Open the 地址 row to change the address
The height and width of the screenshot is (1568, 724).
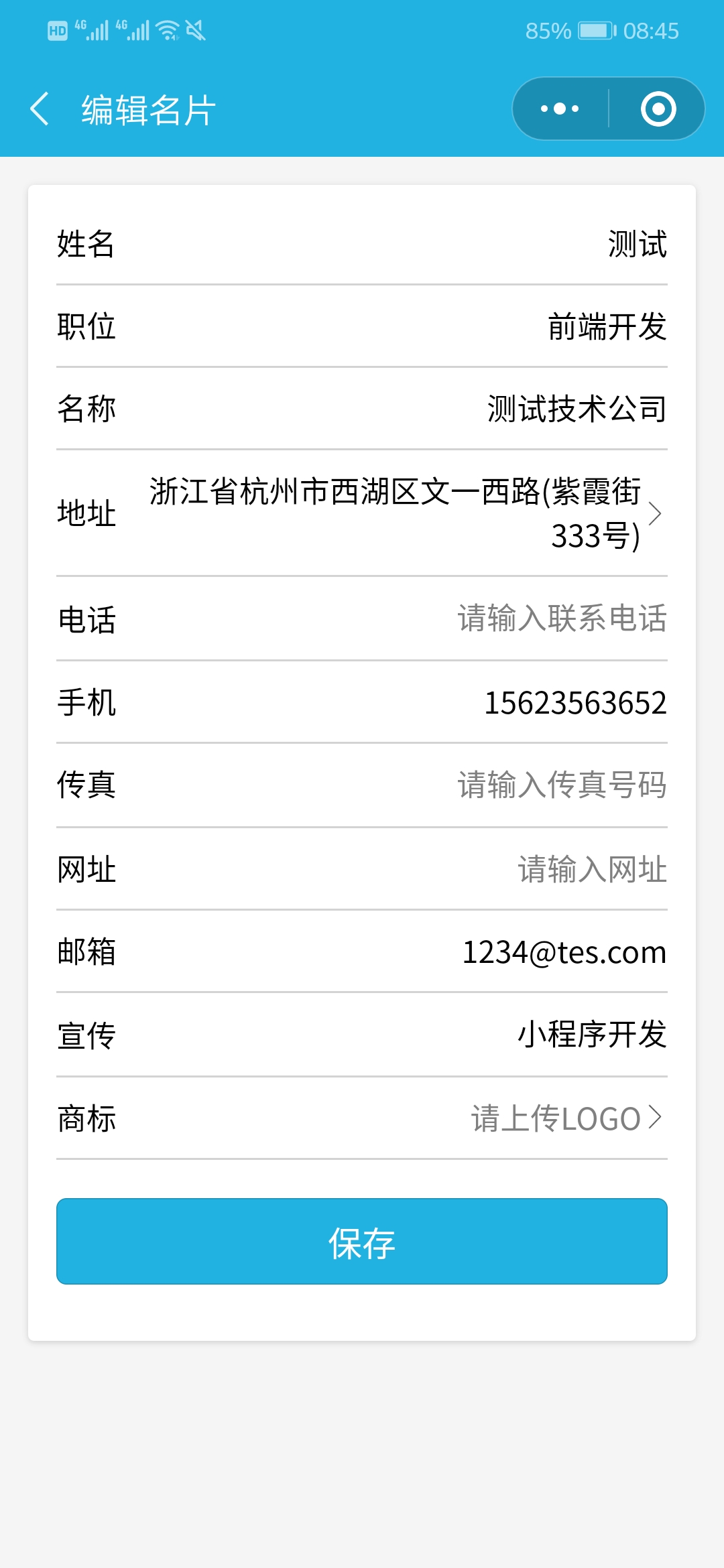pos(362,513)
